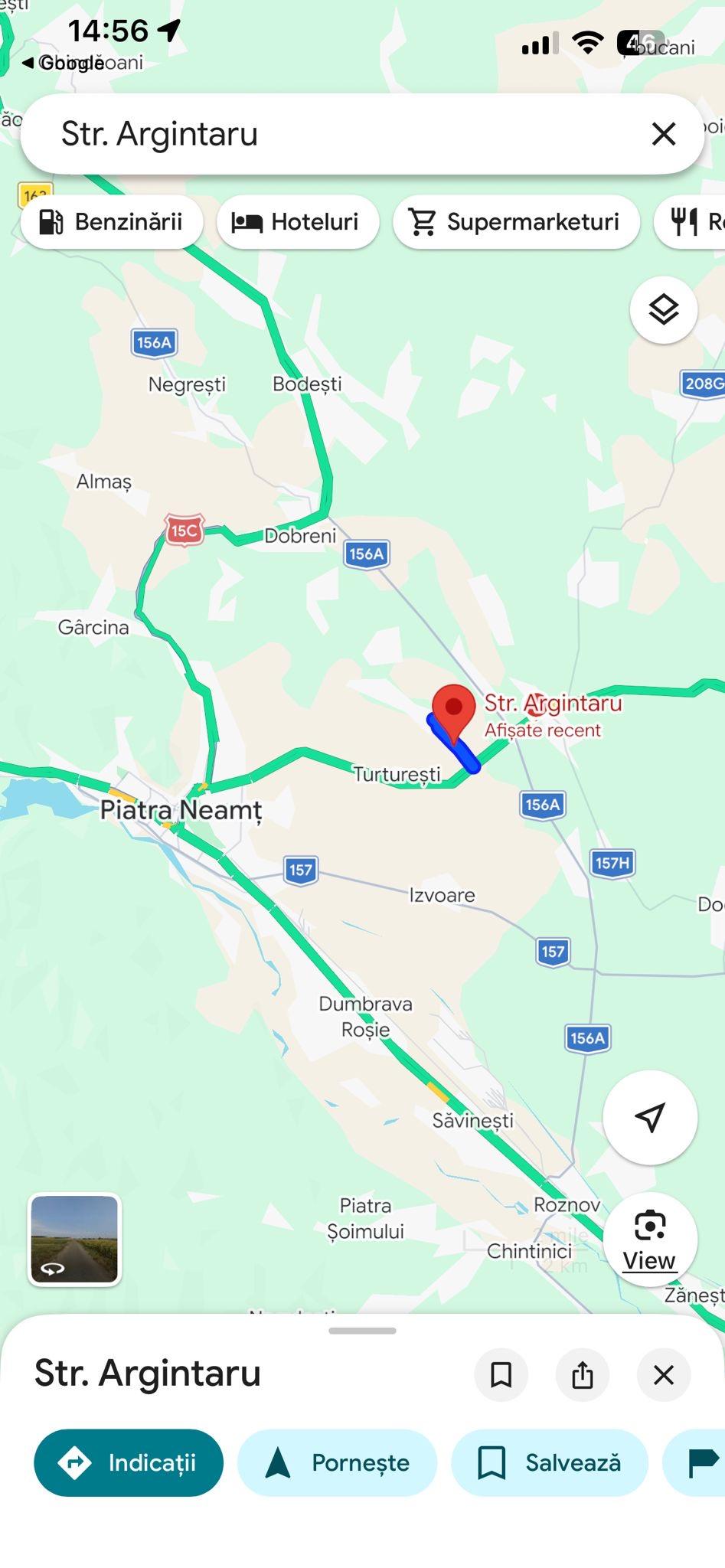The image size is (725, 1568).
Task: Filter map by Hoteluri
Action: 298,222
